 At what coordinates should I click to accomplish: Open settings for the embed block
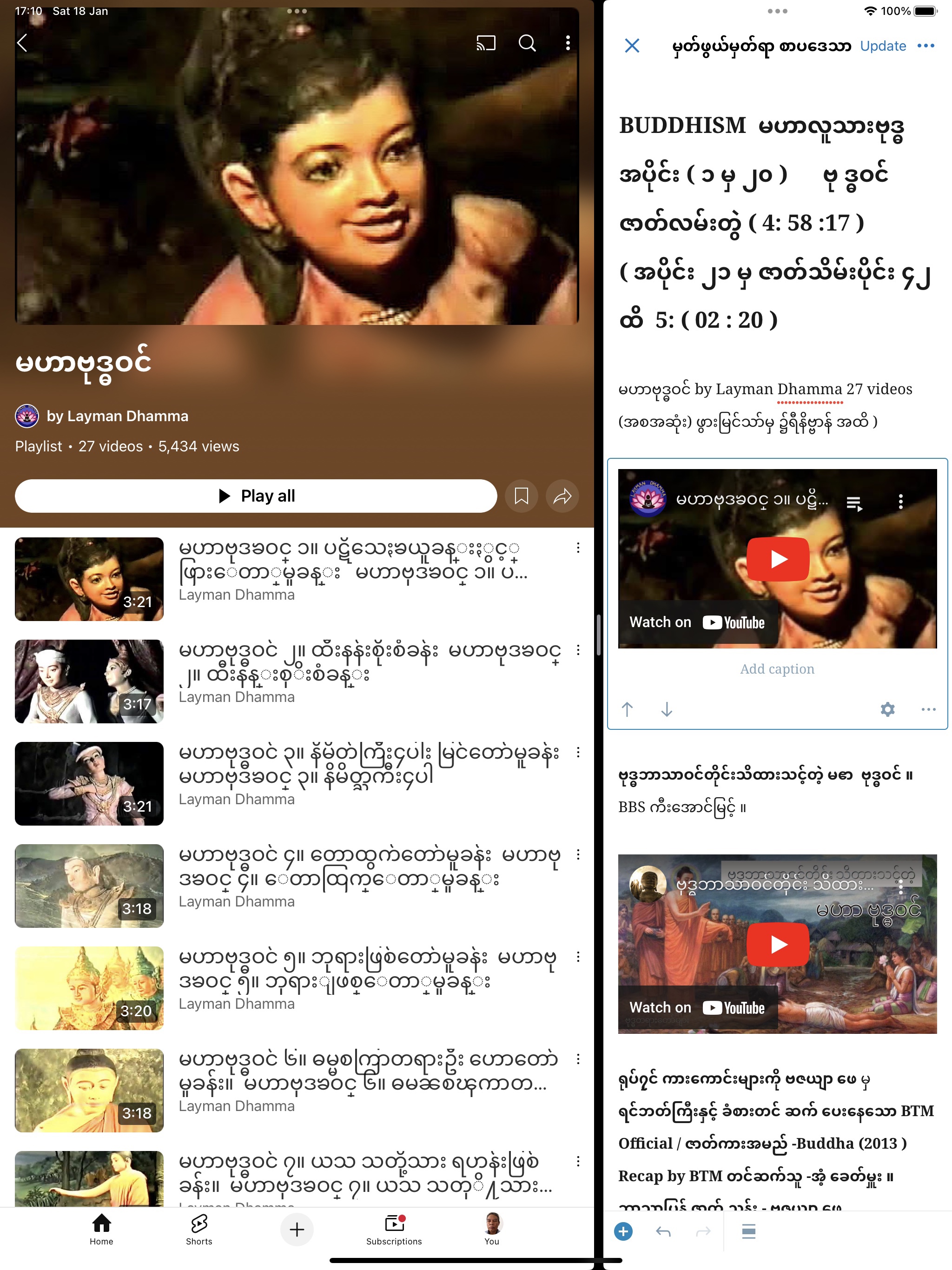click(x=887, y=710)
